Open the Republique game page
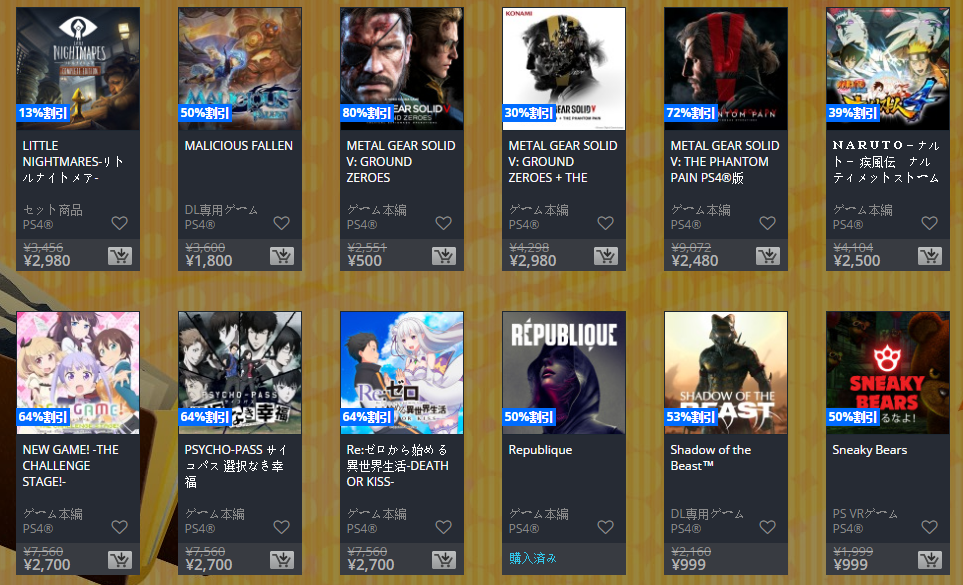 [563, 373]
